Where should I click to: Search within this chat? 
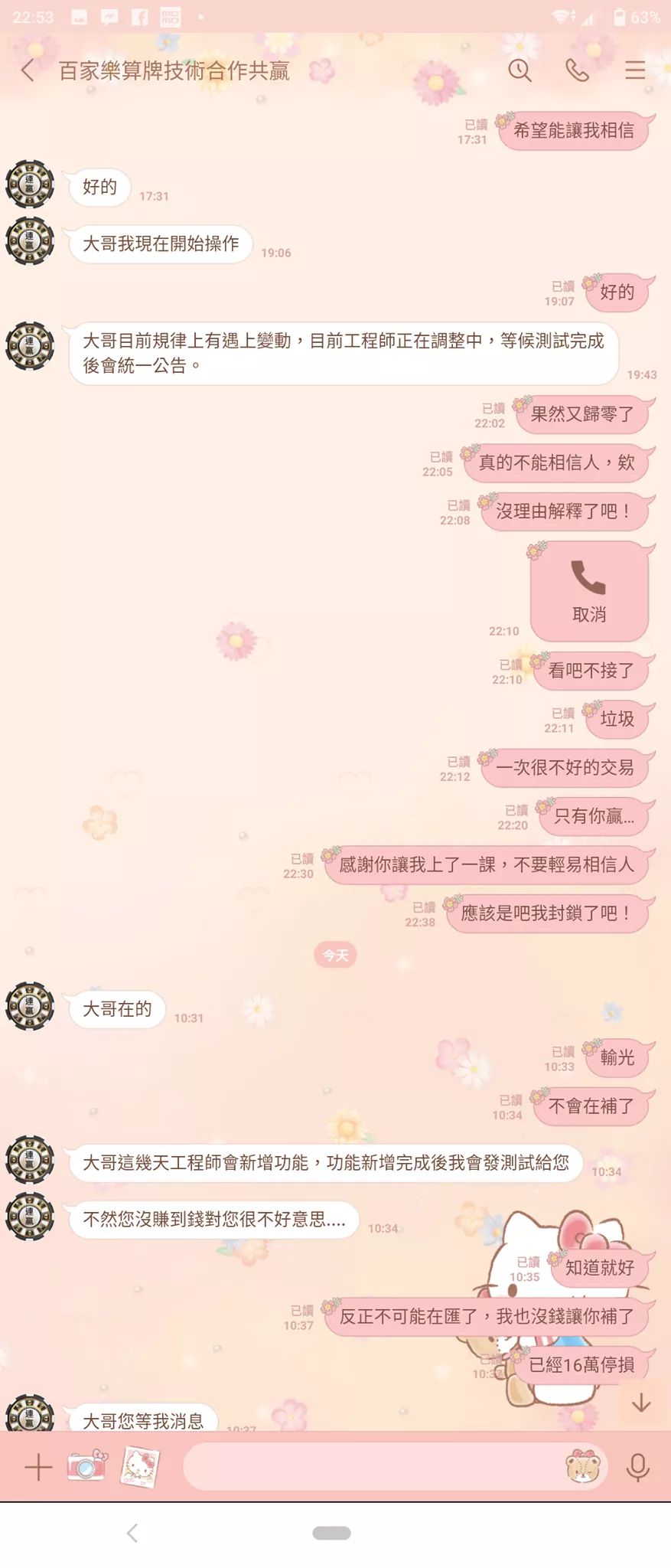[520, 71]
